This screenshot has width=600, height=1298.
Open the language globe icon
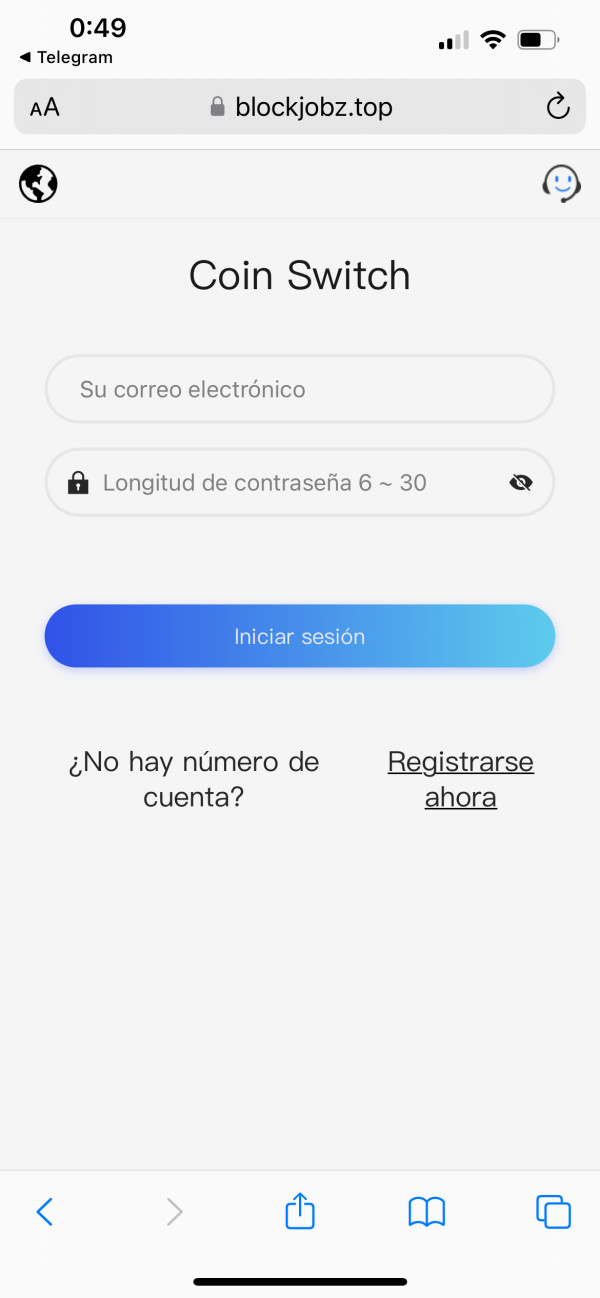point(38,184)
